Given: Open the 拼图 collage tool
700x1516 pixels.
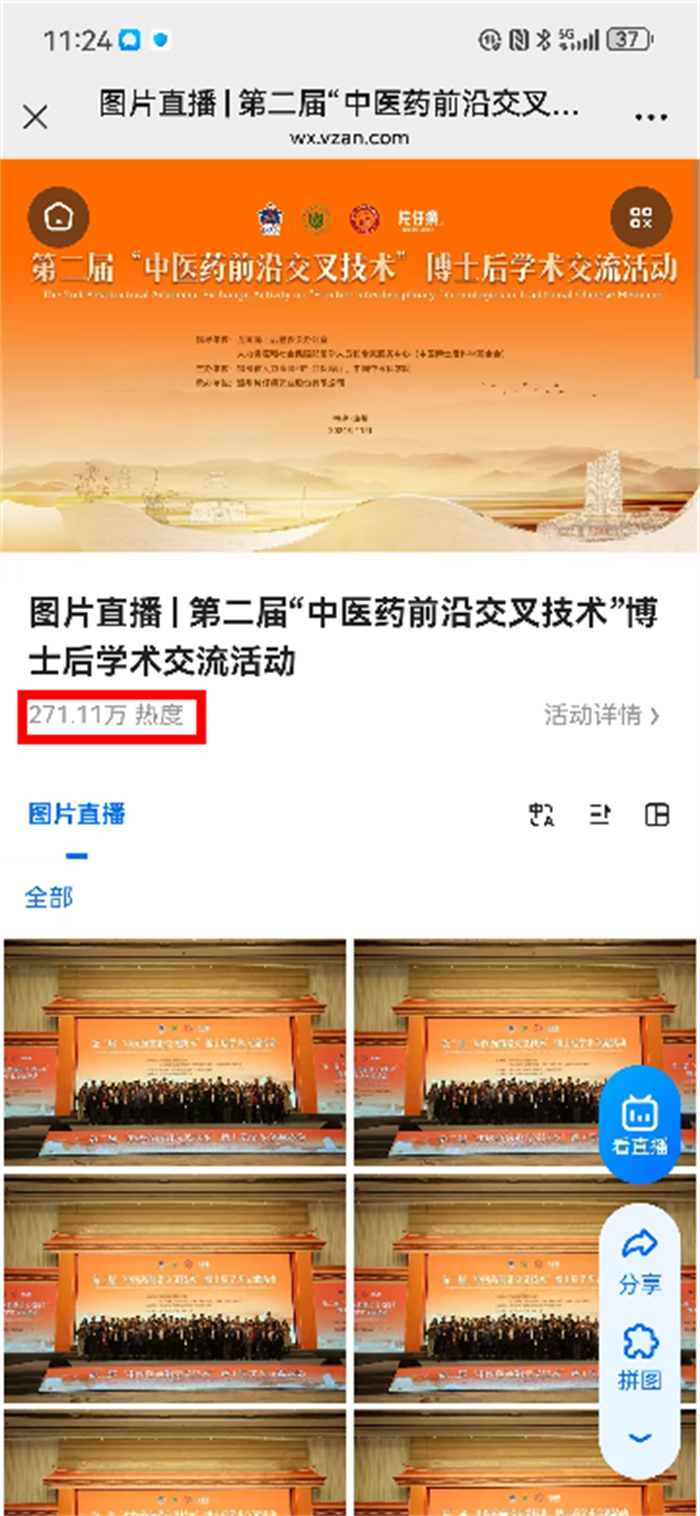Looking at the screenshot, I should click(x=639, y=1357).
